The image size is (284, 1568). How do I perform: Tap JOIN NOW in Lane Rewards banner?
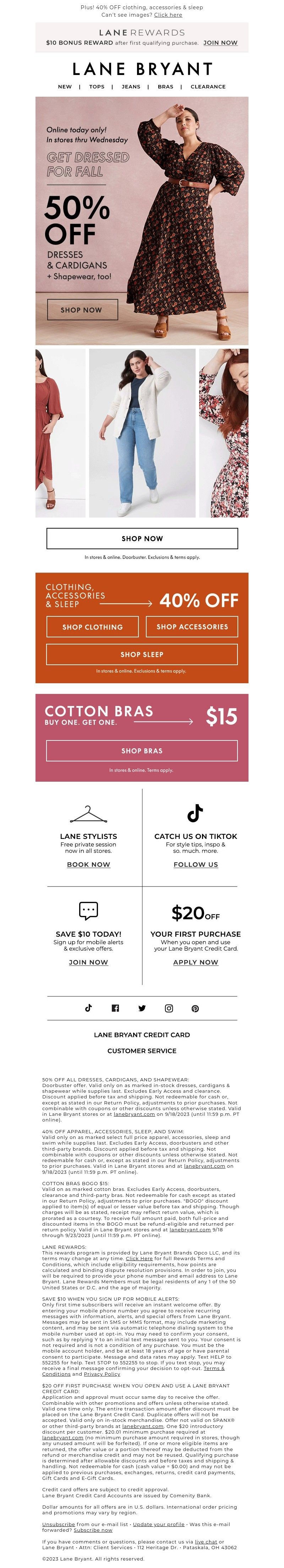(220, 43)
